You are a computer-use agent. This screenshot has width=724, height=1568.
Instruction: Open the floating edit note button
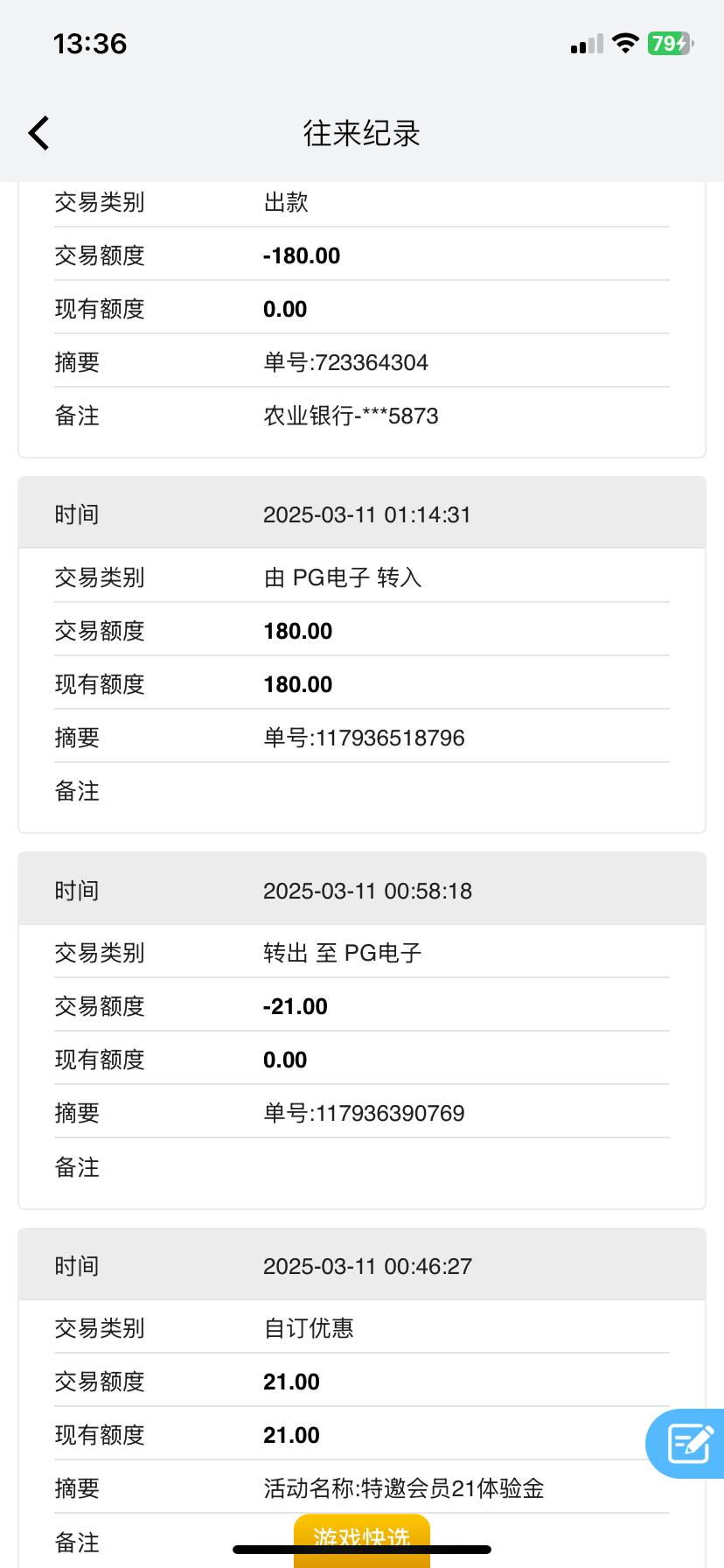pos(688,1444)
